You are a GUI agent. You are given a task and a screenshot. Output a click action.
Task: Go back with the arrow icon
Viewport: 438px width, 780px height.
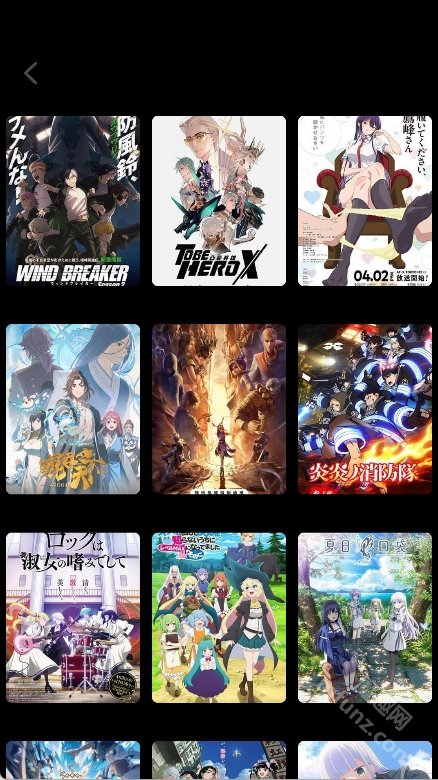pyautogui.click(x=31, y=73)
